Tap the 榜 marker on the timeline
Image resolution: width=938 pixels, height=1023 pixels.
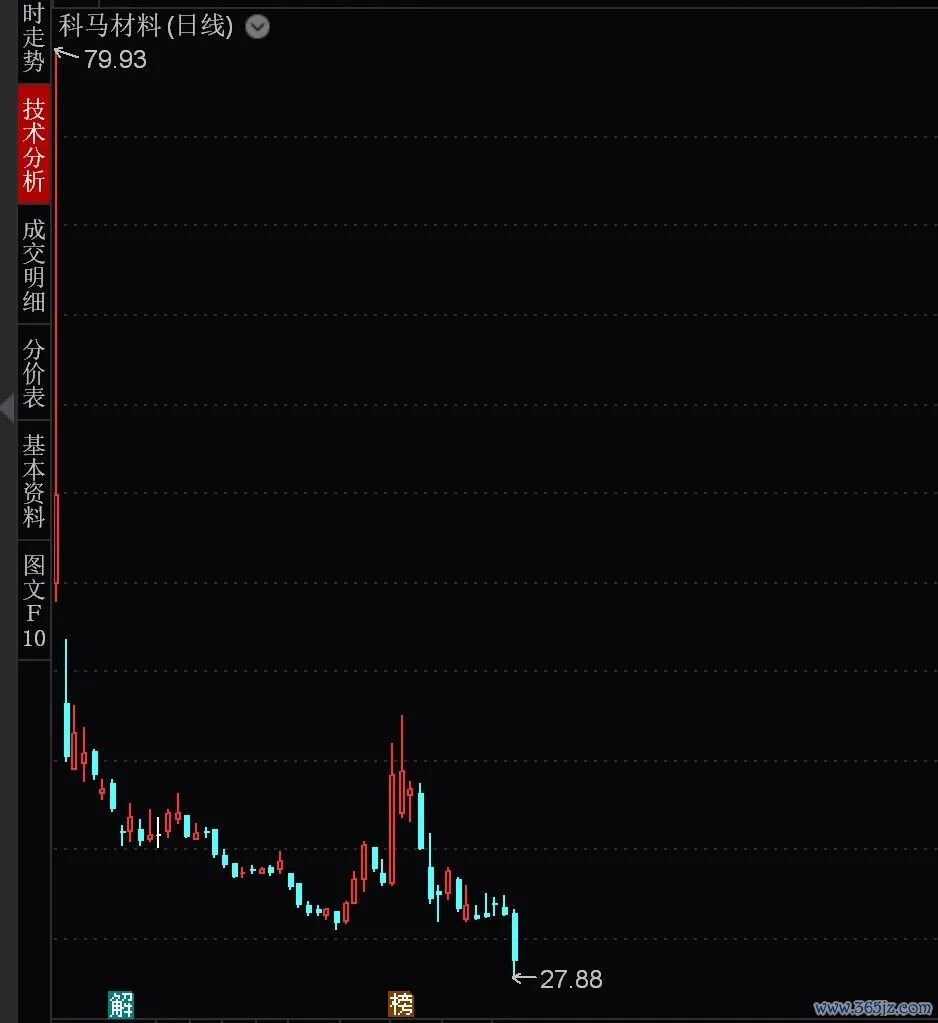401,1003
